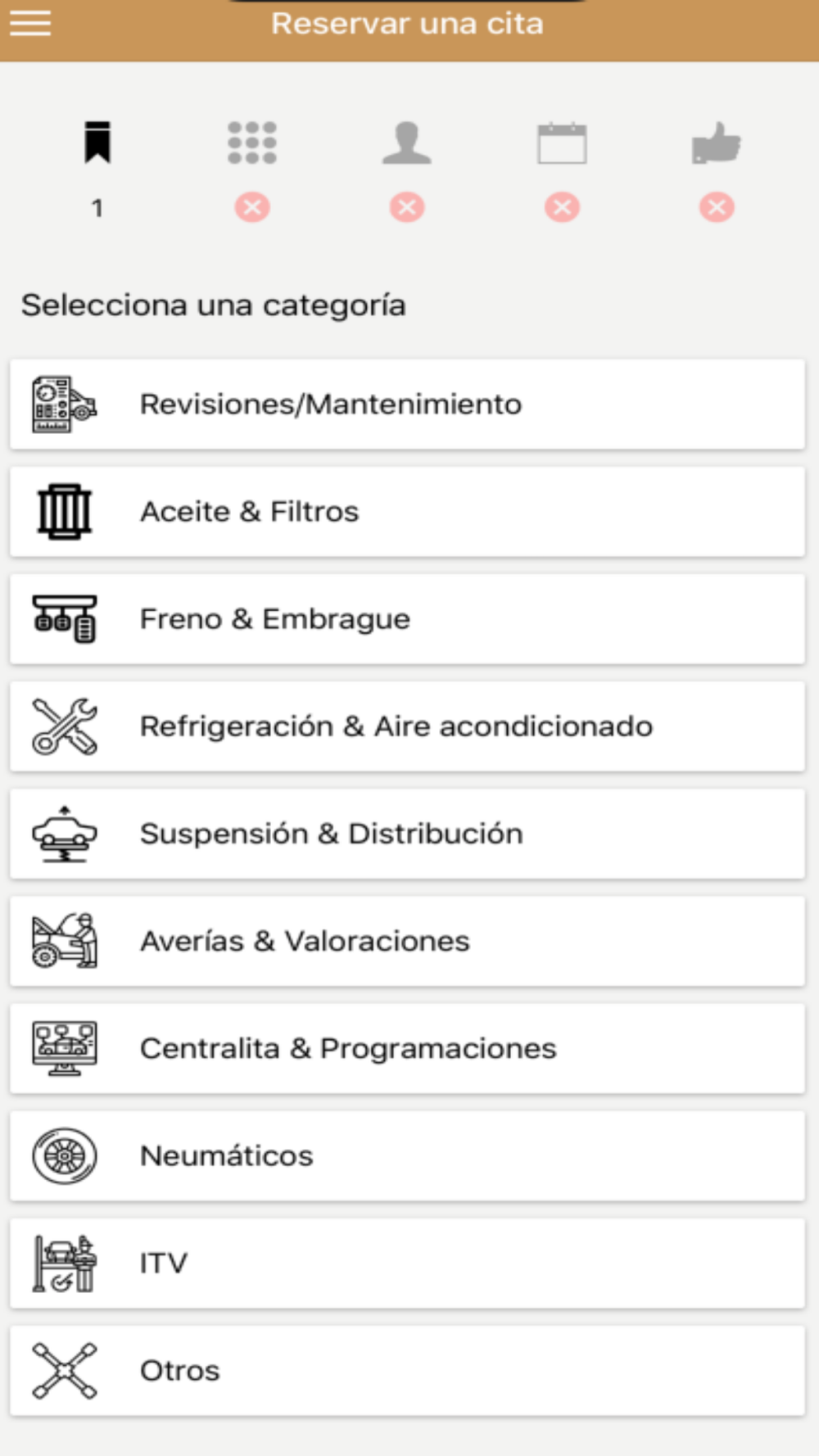This screenshot has width=819, height=1456.
Task: Open the ITV category
Action: pos(407,1262)
